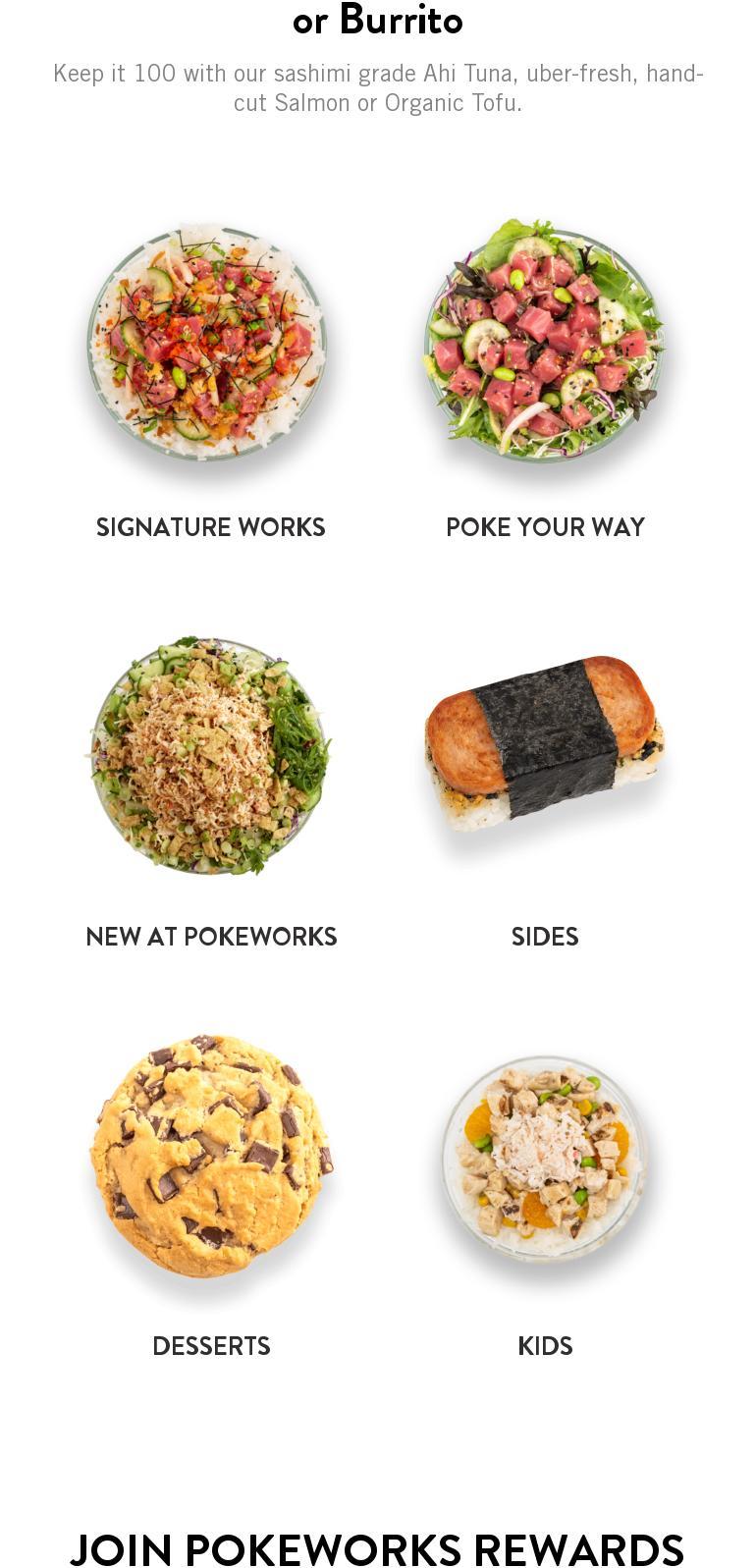Open the Sides category
The image size is (756, 1568).
point(545,937)
